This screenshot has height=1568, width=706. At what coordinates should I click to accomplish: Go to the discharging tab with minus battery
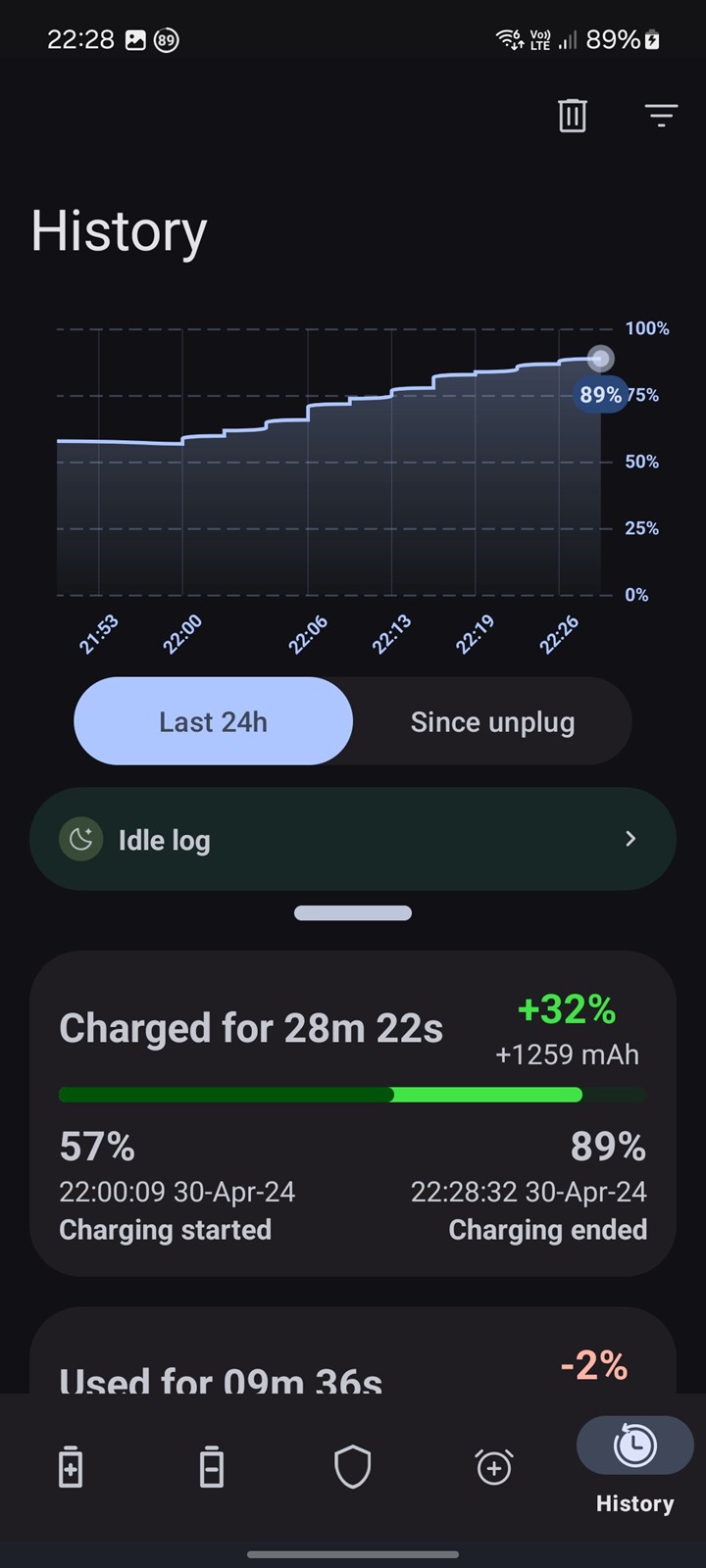[x=212, y=1467]
